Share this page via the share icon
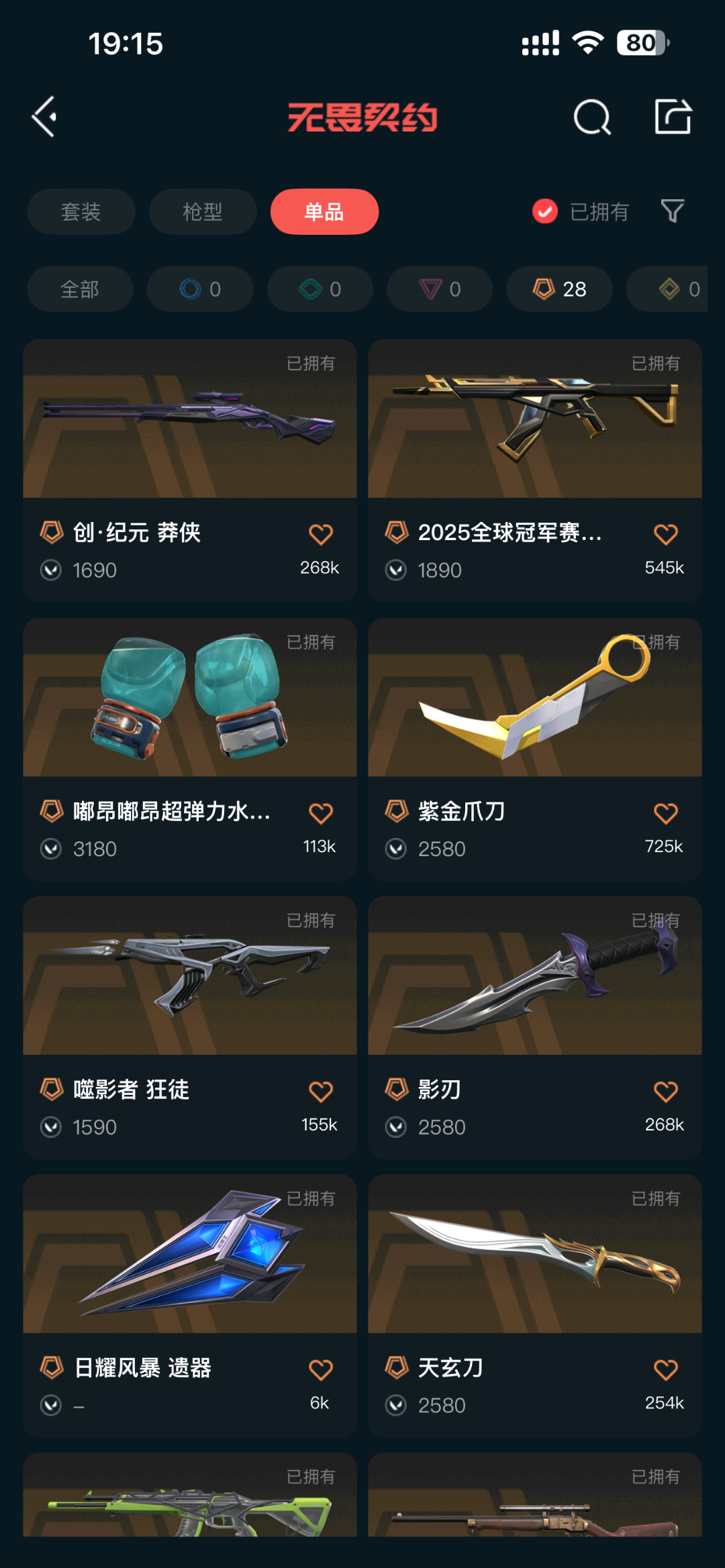The height and width of the screenshot is (1568, 725). click(x=673, y=117)
